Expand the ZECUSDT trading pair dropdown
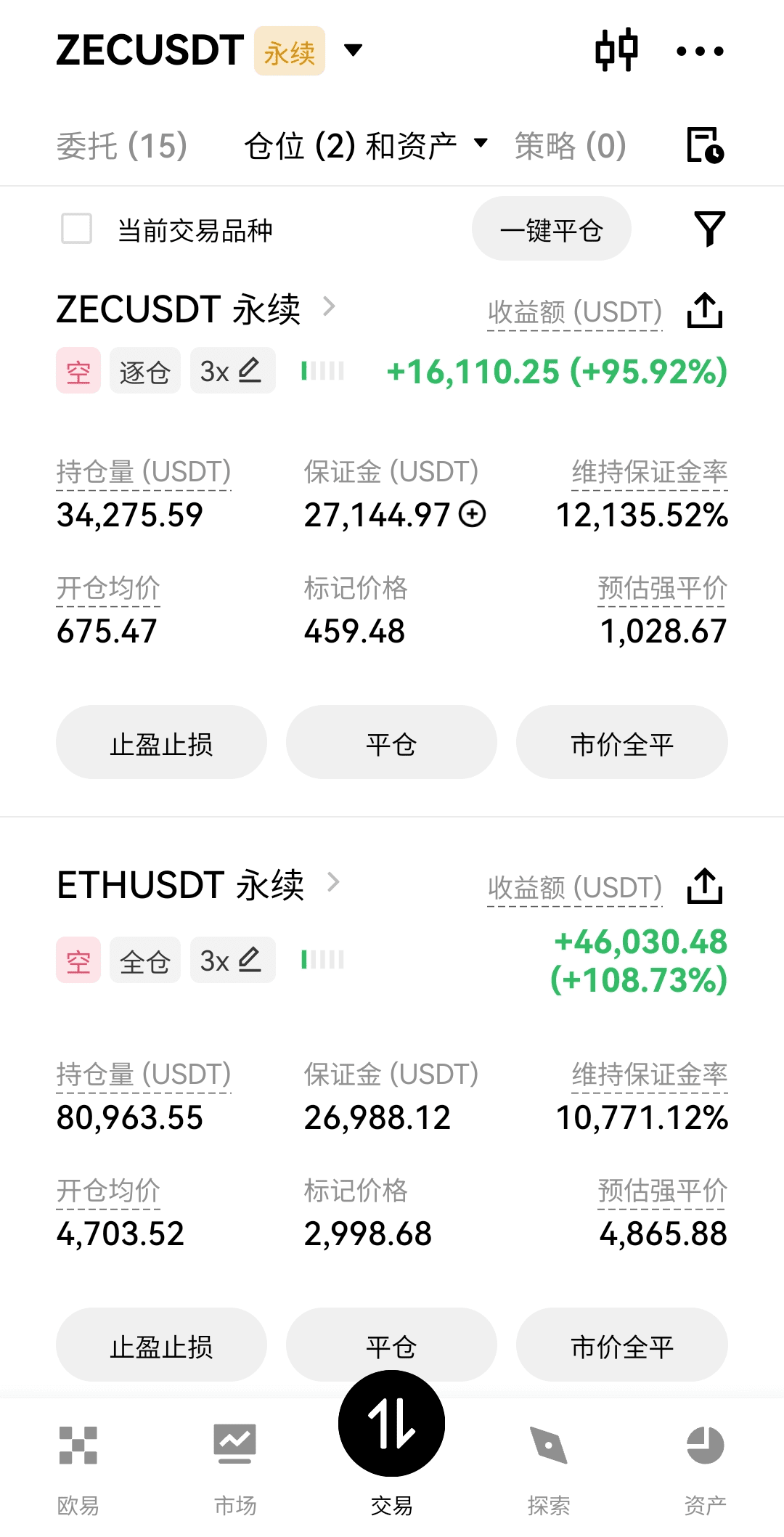The width and height of the screenshot is (784, 1537). [x=353, y=50]
